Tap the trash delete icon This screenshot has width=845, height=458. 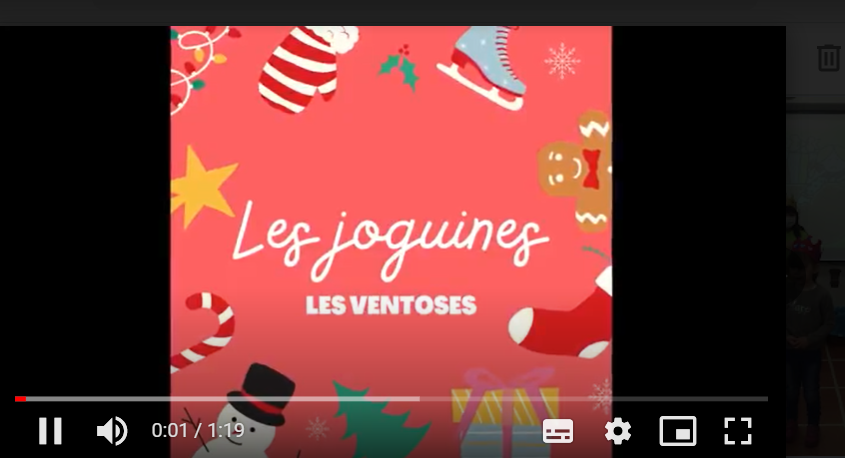[828, 58]
